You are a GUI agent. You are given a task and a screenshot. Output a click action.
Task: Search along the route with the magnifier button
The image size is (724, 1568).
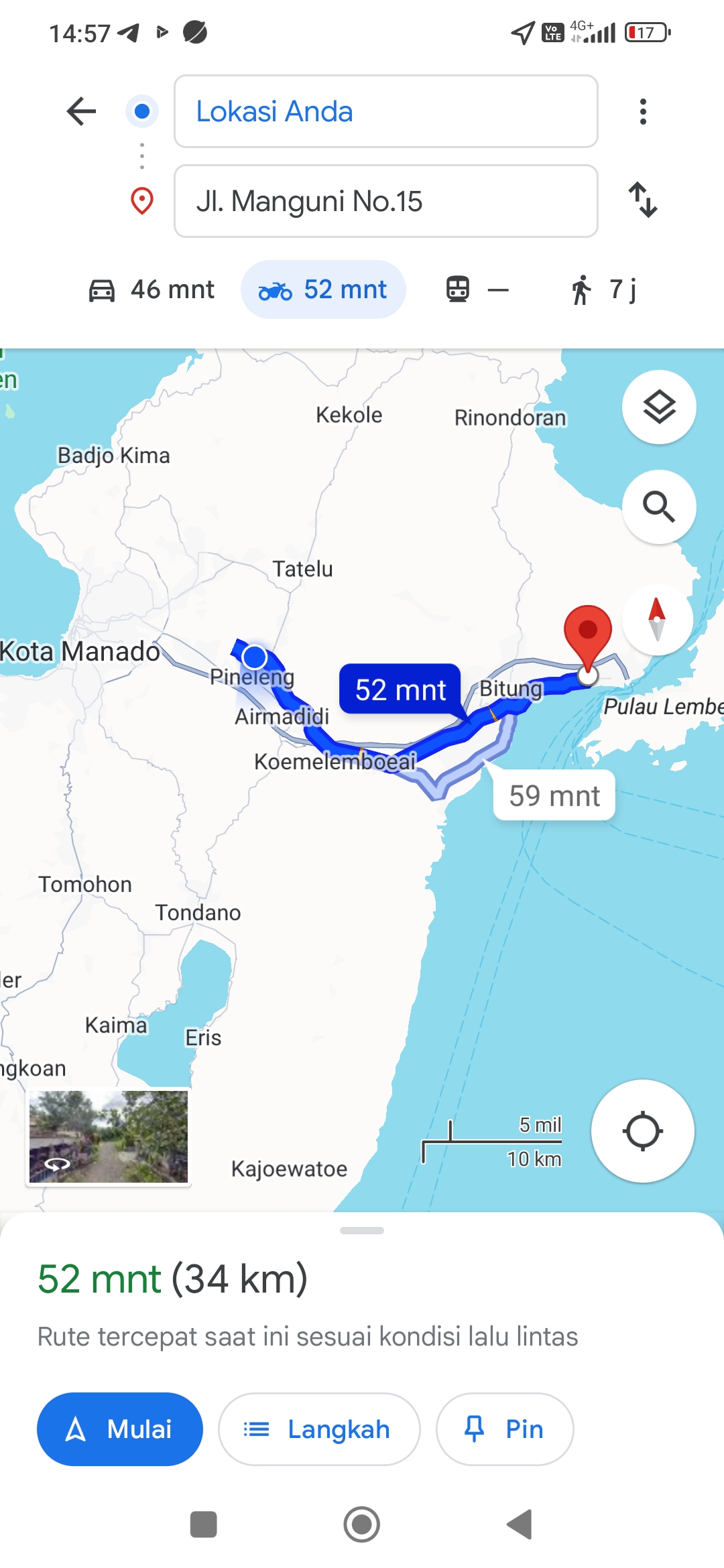[x=659, y=507]
